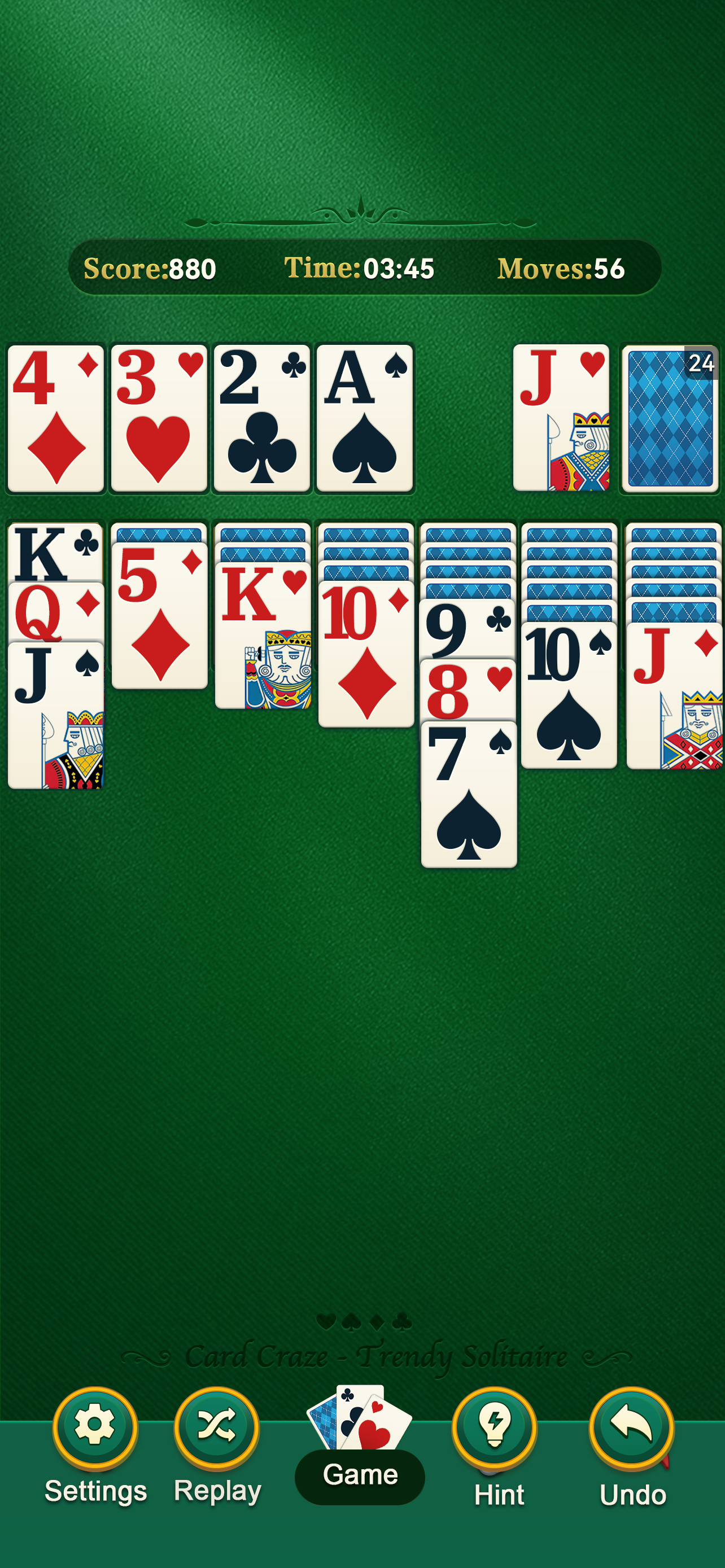Viewport: 725px width, 1568px height.
Task: Select the jack of diamonds card
Action: click(x=674, y=697)
